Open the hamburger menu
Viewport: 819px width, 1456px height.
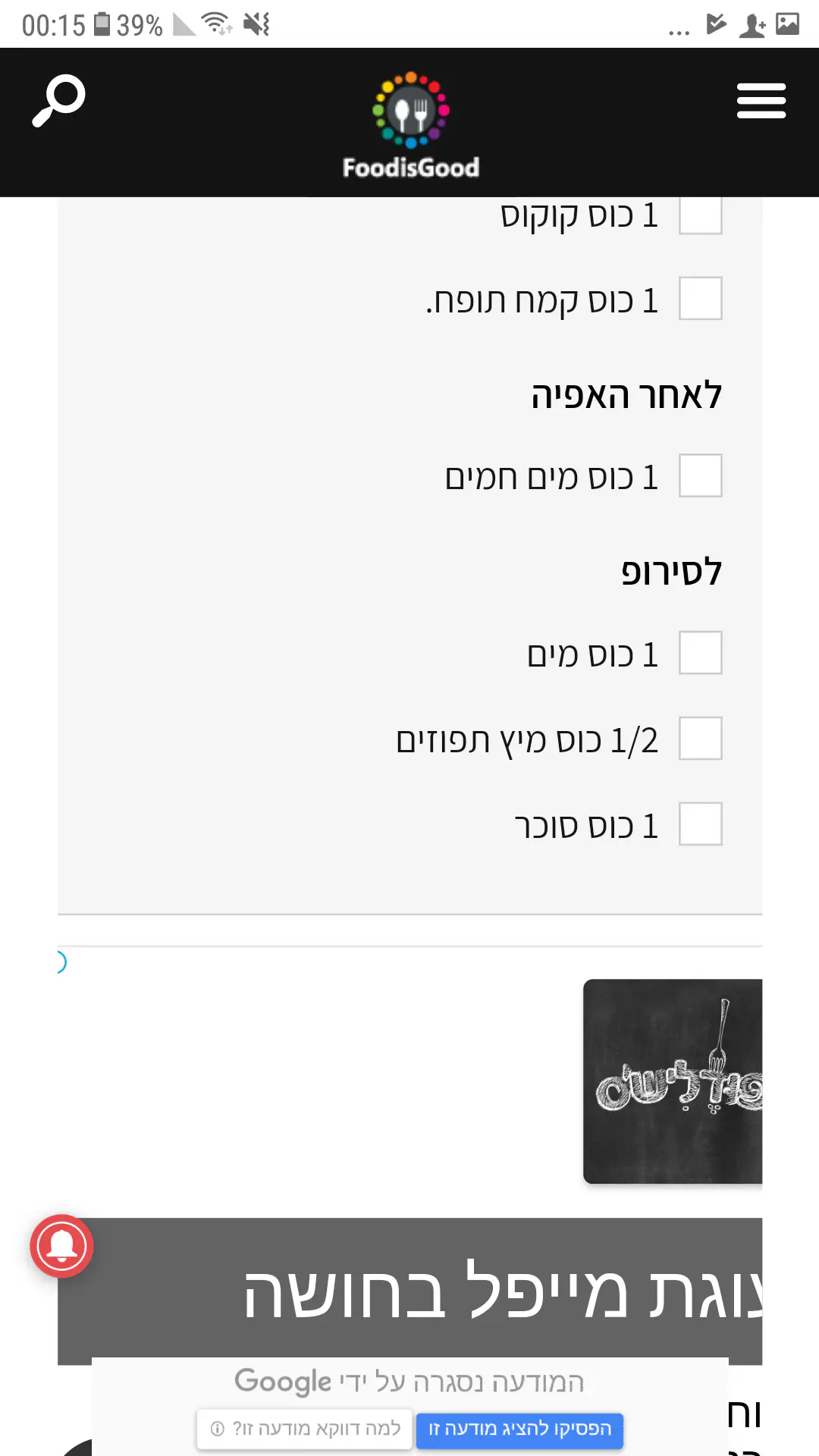click(x=761, y=101)
